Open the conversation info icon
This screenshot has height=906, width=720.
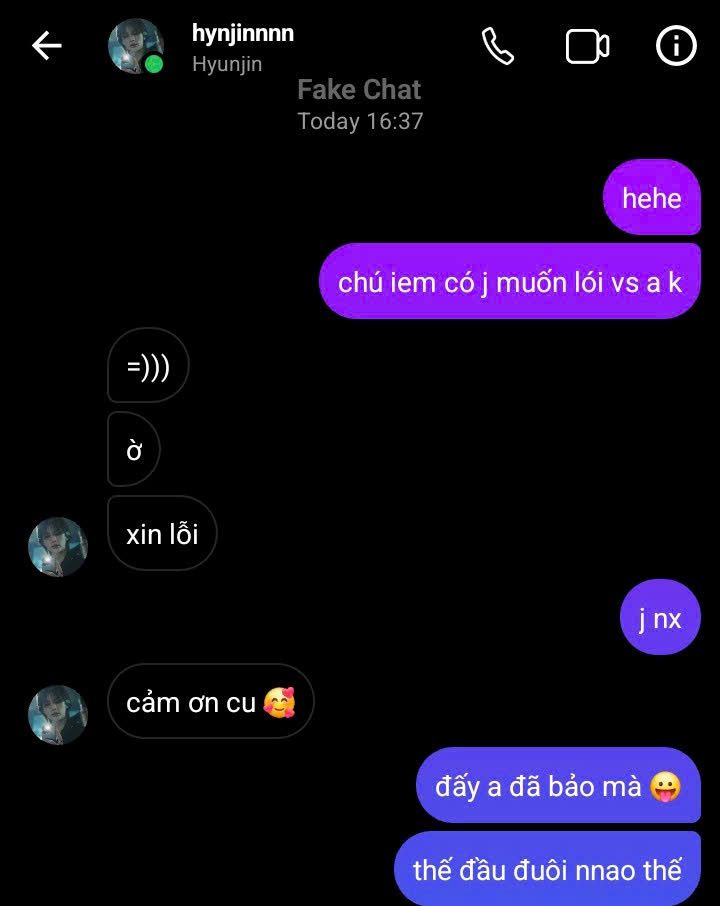pos(676,46)
